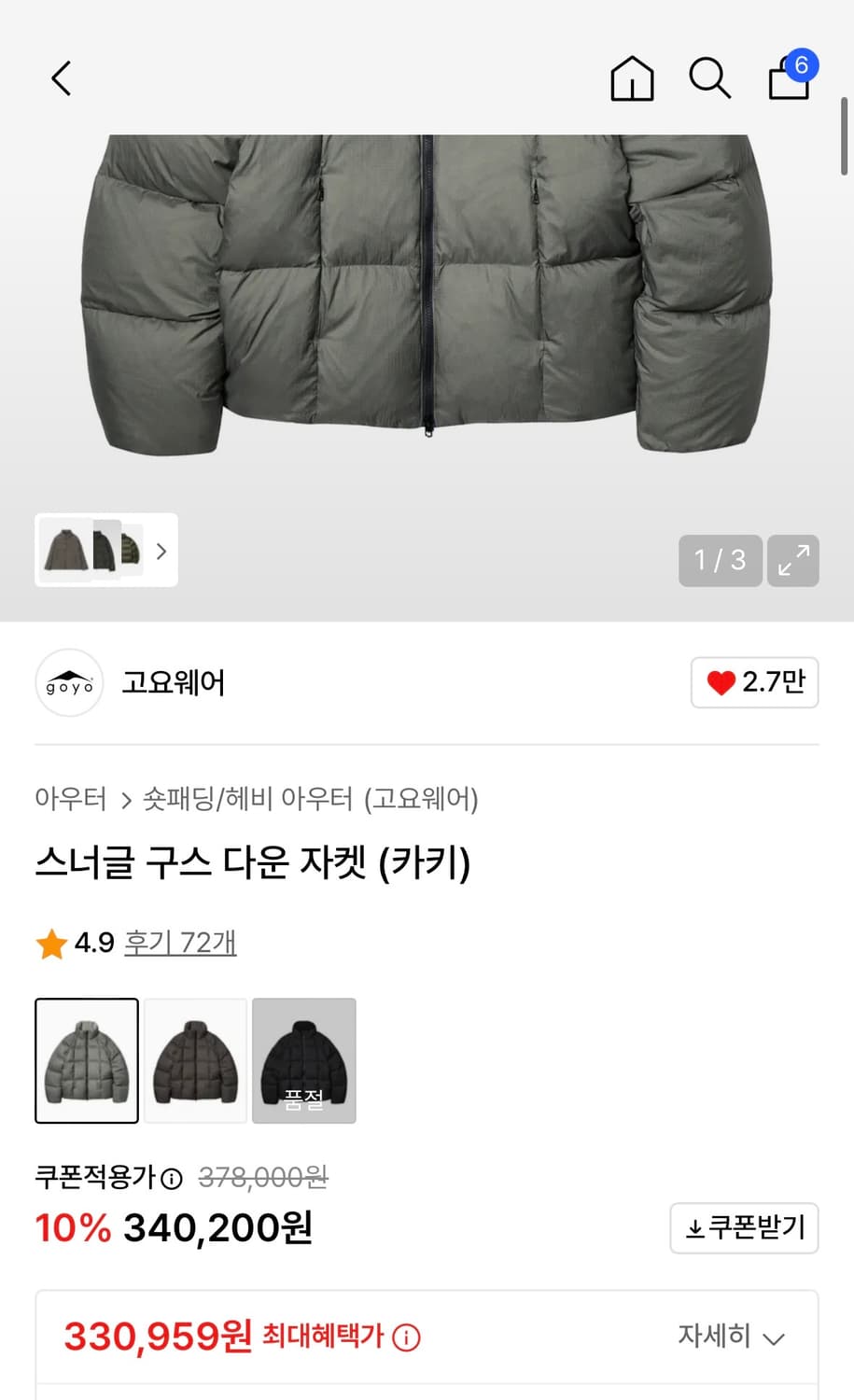
Task: Tap the 최대혜택가 info icon
Action: coord(405,1337)
